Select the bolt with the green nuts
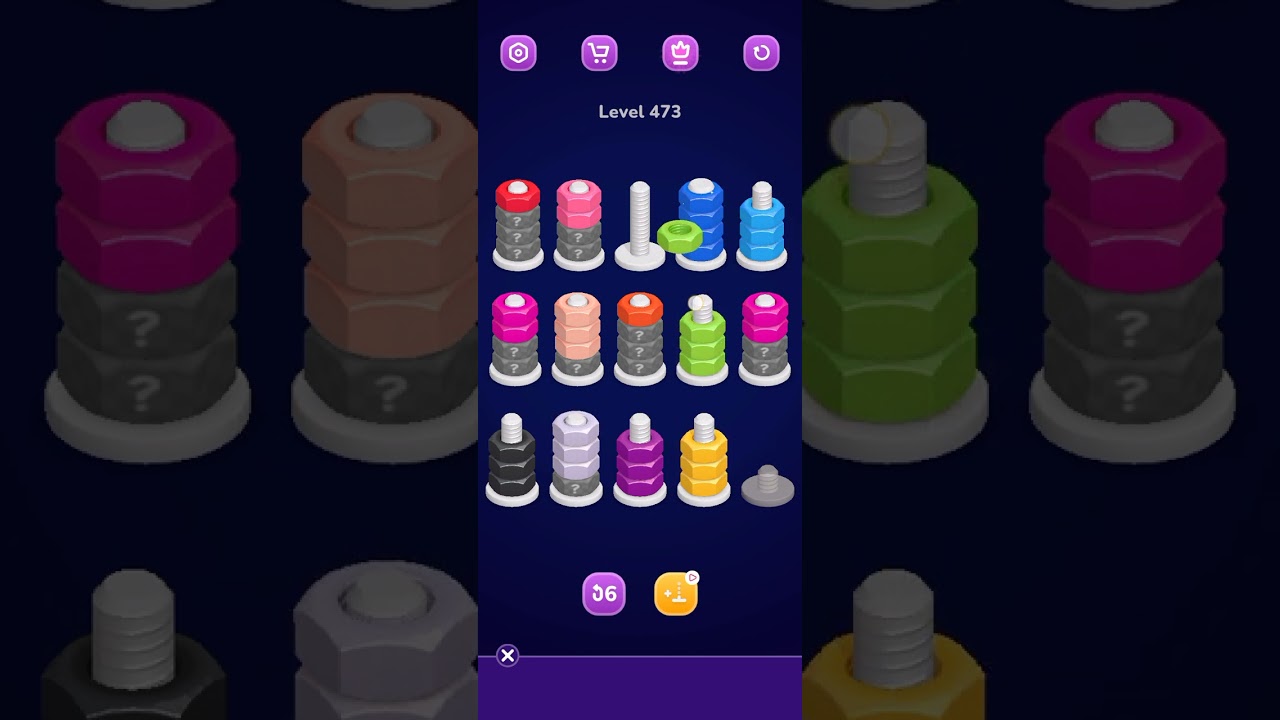 (702, 340)
